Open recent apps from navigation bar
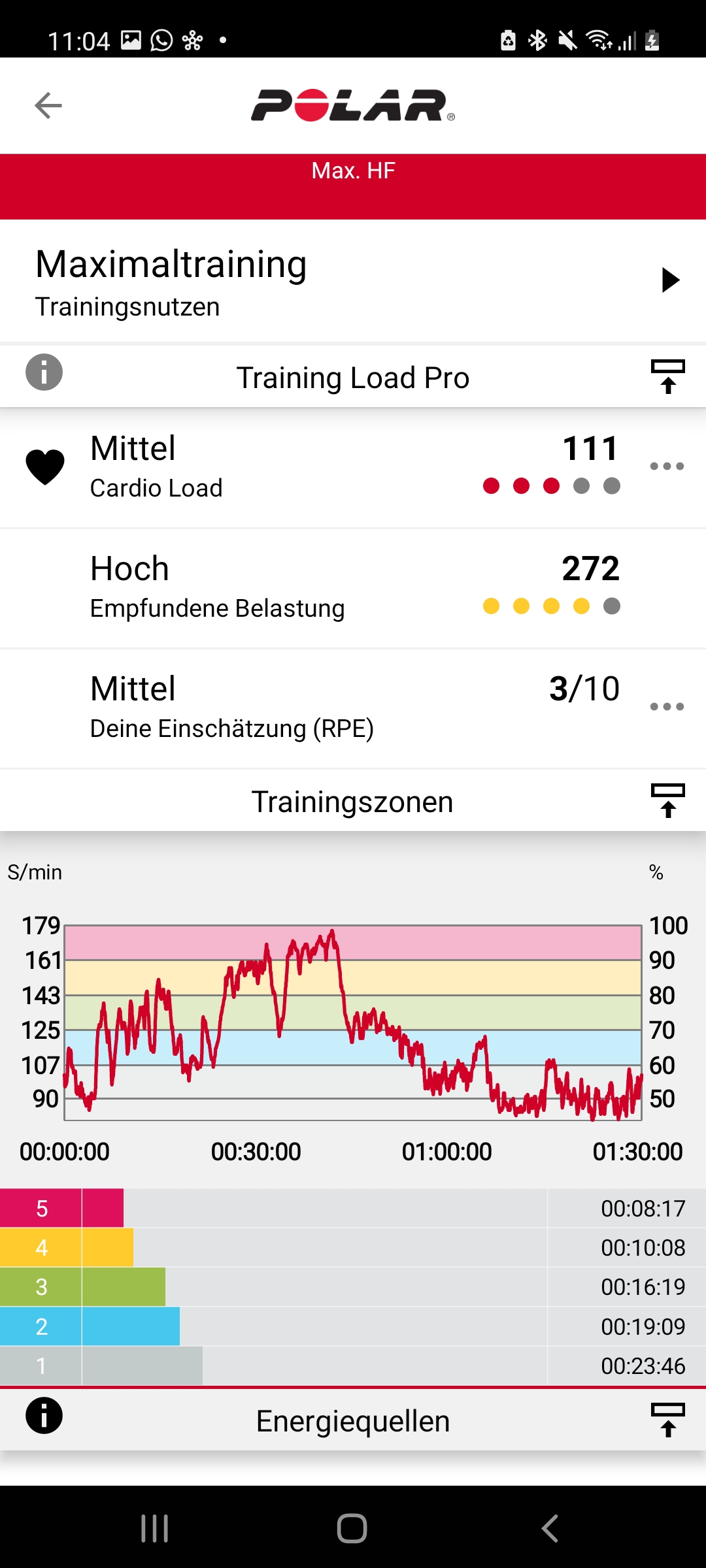The height and width of the screenshot is (1568, 706). [x=155, y=1529]
